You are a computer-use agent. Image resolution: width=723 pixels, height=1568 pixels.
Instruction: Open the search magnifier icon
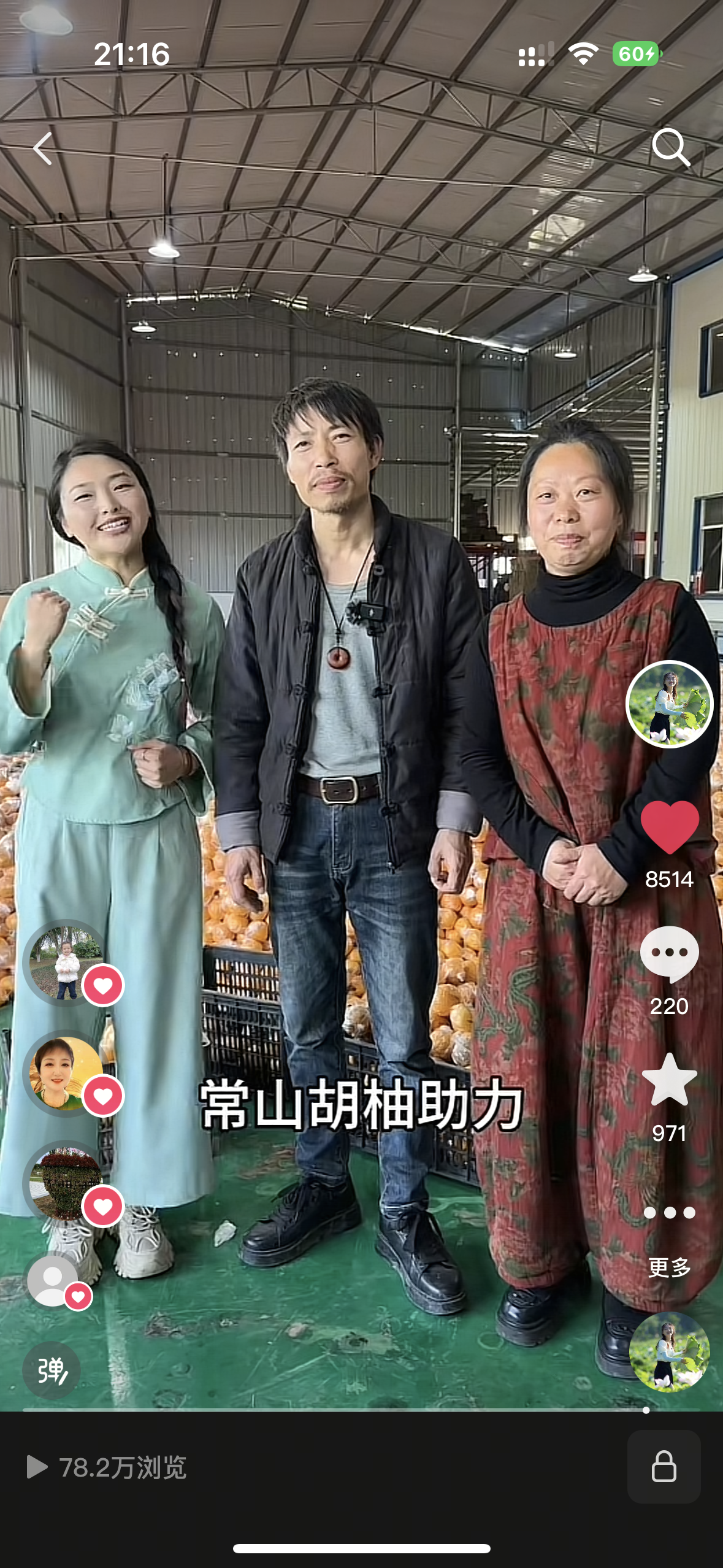coord(671,147)
